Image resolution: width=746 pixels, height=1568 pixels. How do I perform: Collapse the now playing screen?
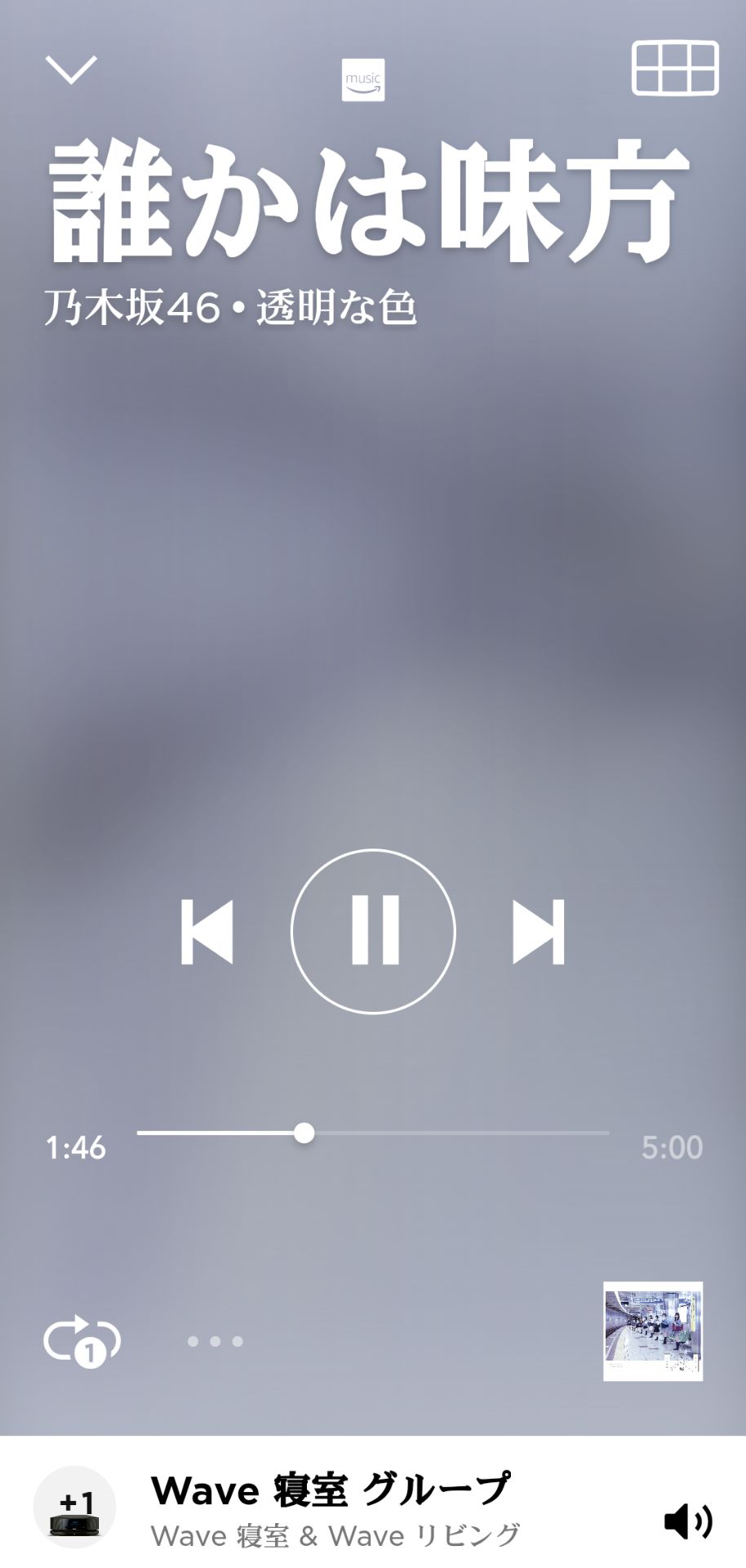[x=71, y=70]
